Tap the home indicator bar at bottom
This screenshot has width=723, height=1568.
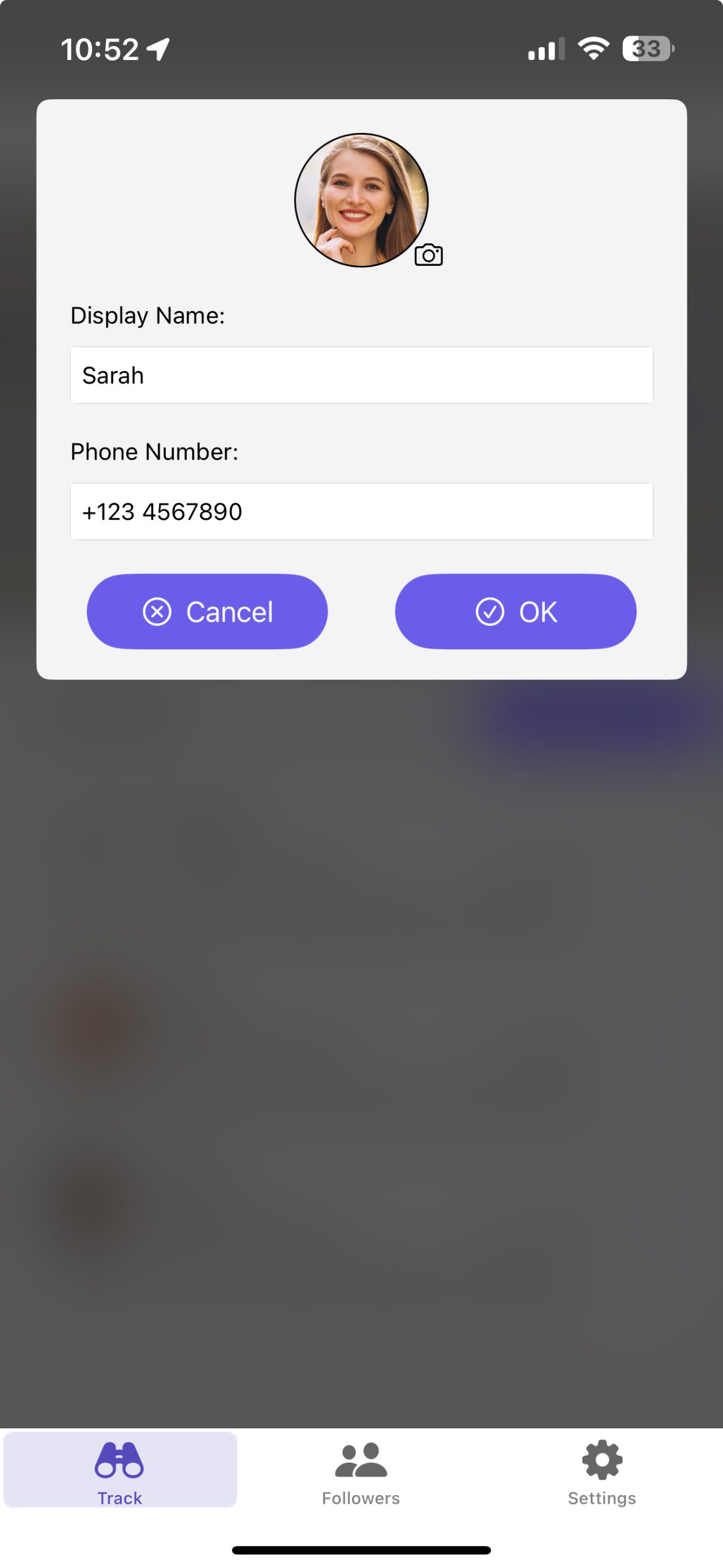coord(361,1549)
